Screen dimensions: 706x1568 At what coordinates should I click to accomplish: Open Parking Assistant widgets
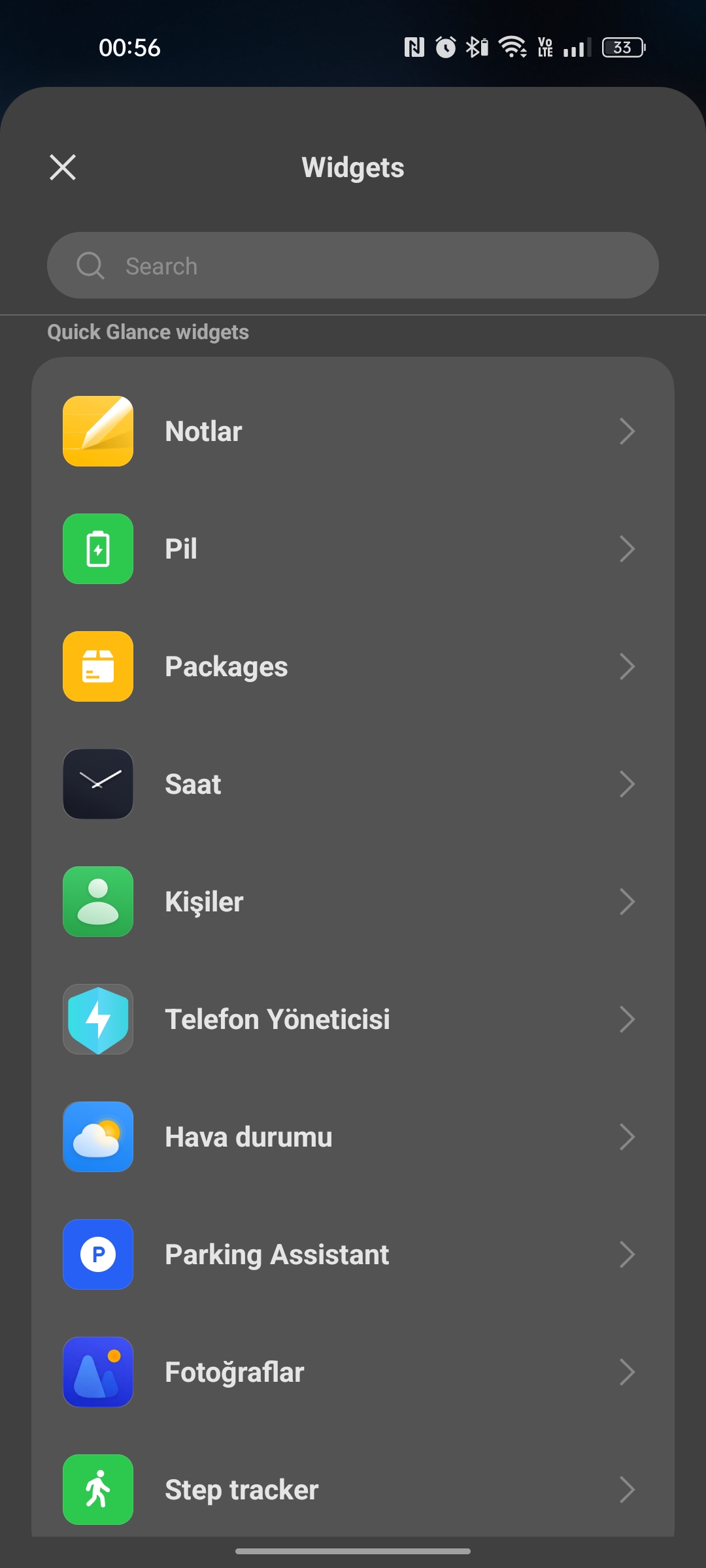pos(353,1254)
